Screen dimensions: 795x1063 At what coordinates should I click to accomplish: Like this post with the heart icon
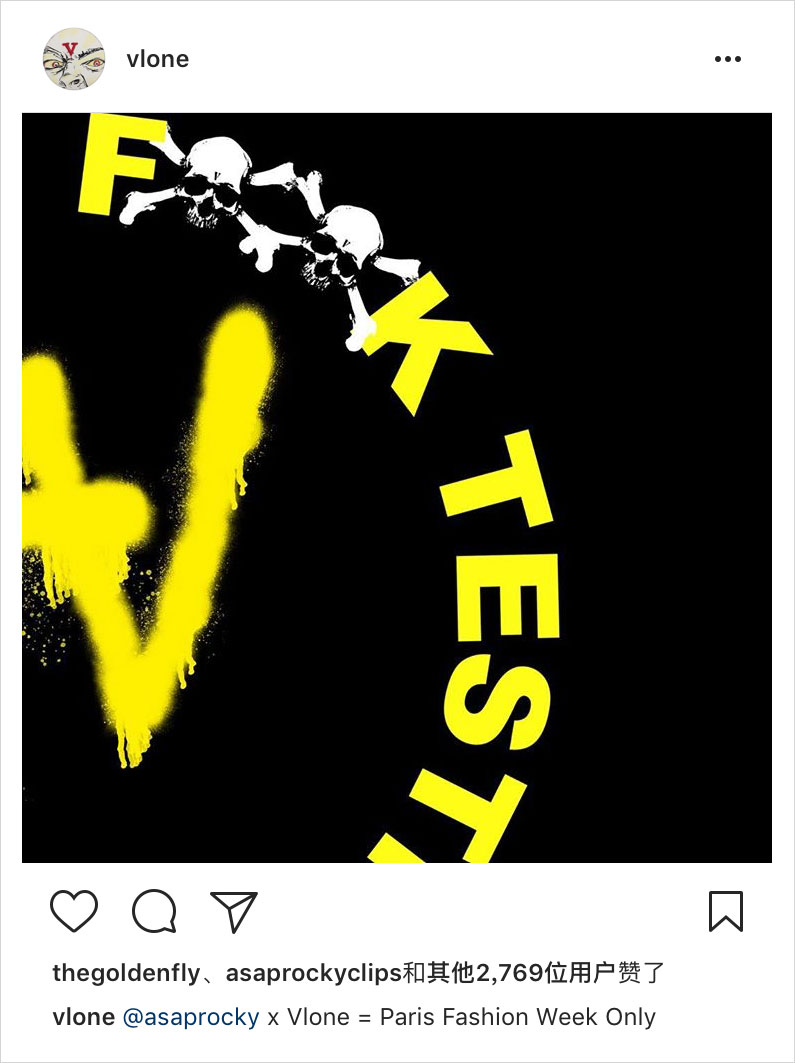coord(74,911)
